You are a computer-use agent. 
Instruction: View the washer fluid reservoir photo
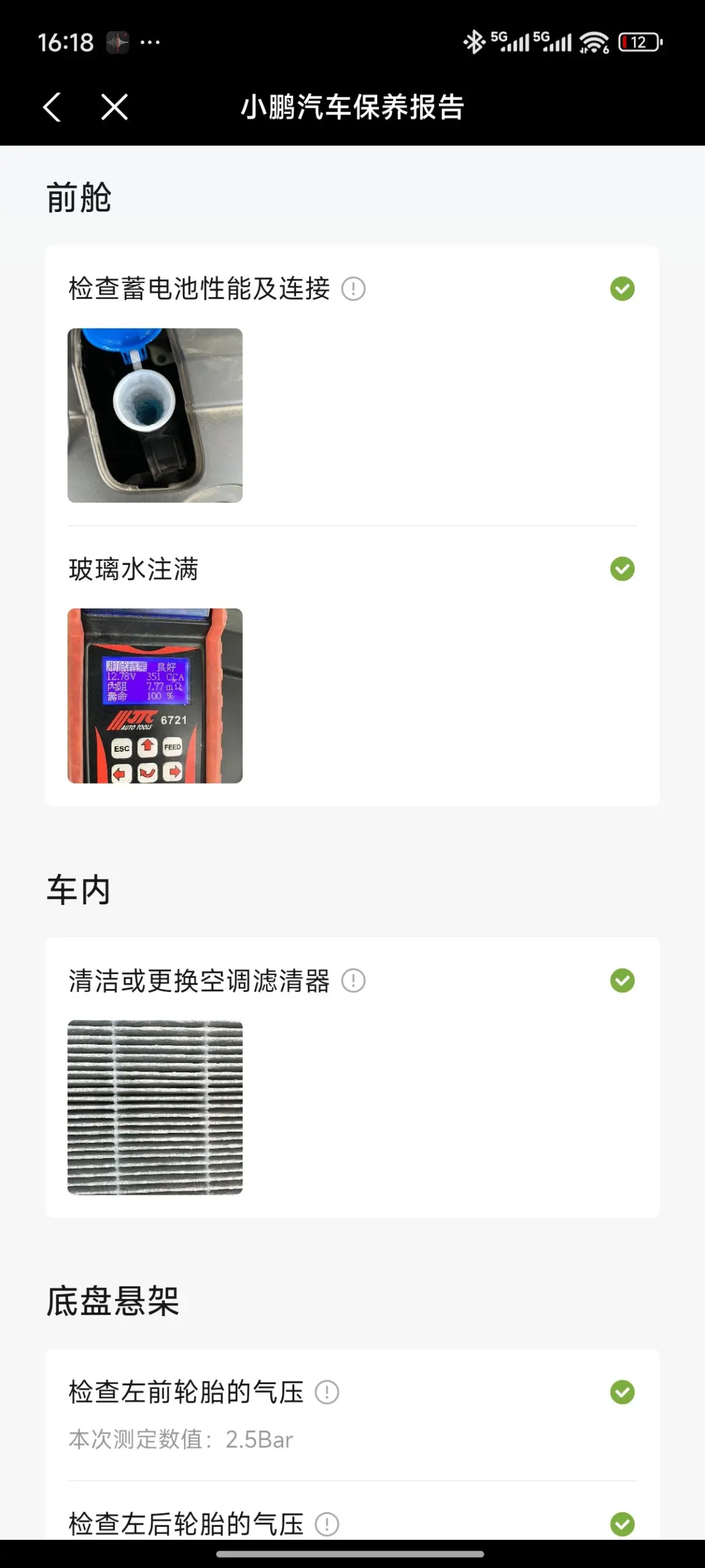(x=155, y=415)
